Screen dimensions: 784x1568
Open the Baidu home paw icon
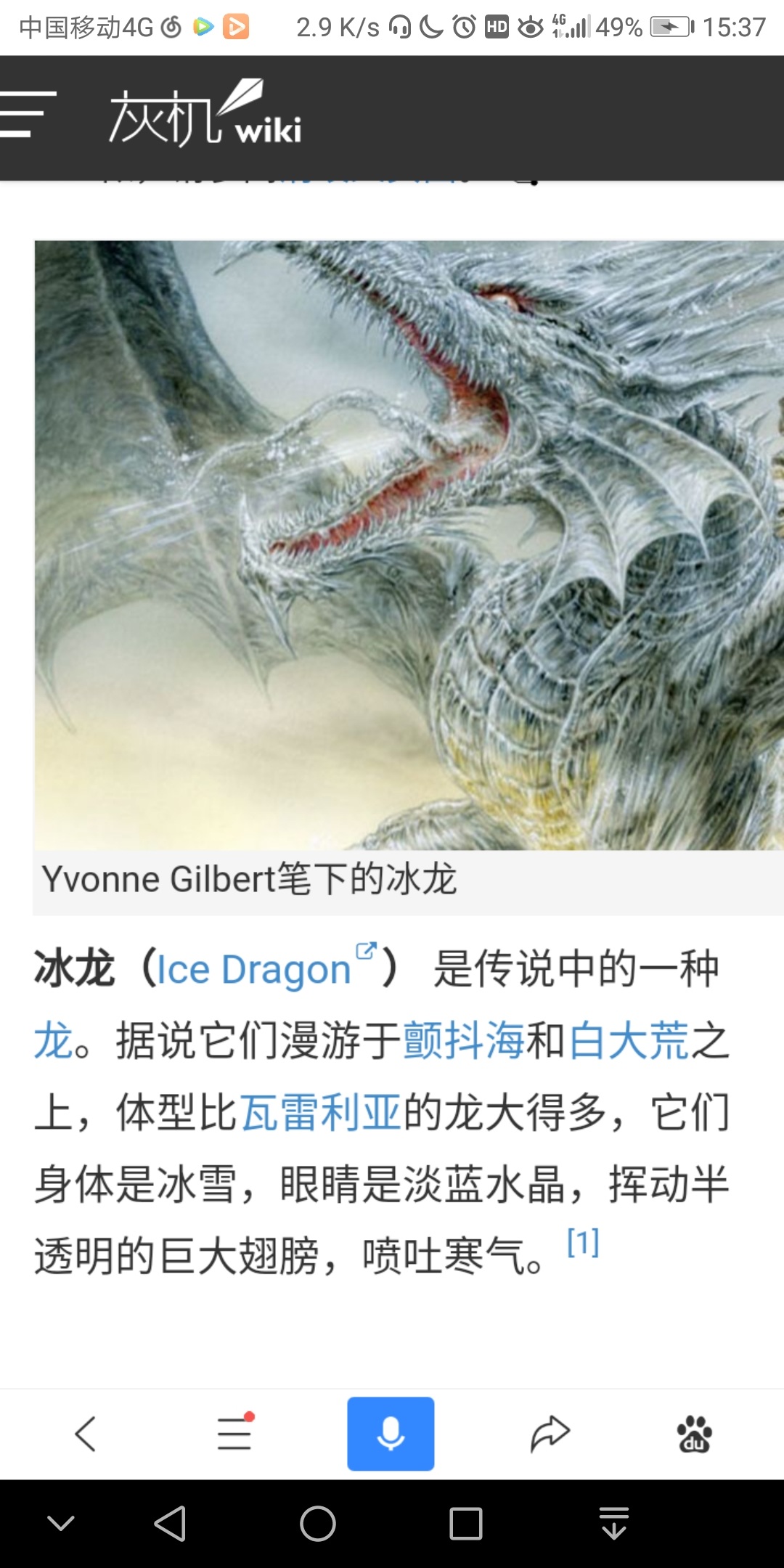[x=694, y=1434]
